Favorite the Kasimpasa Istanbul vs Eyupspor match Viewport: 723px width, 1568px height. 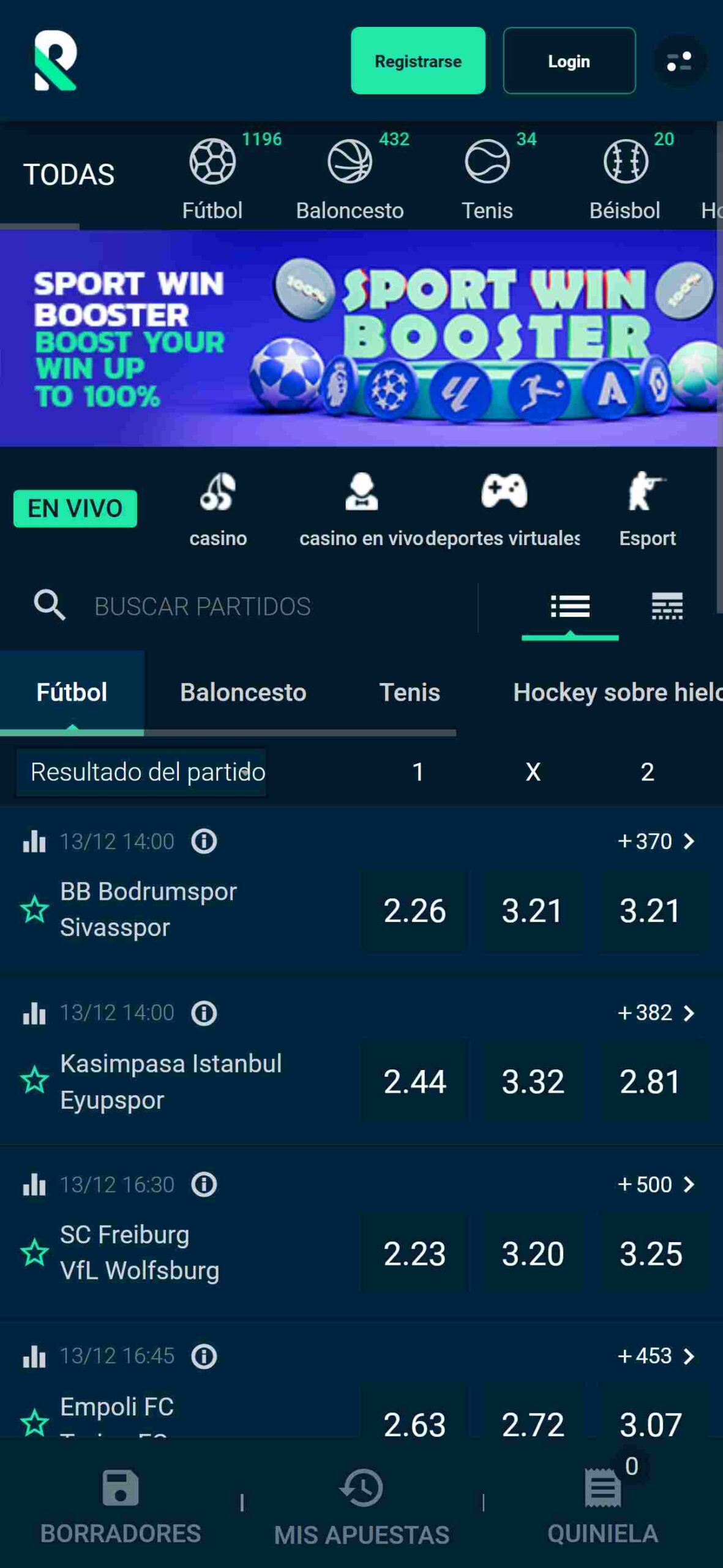click(34, 1081)
